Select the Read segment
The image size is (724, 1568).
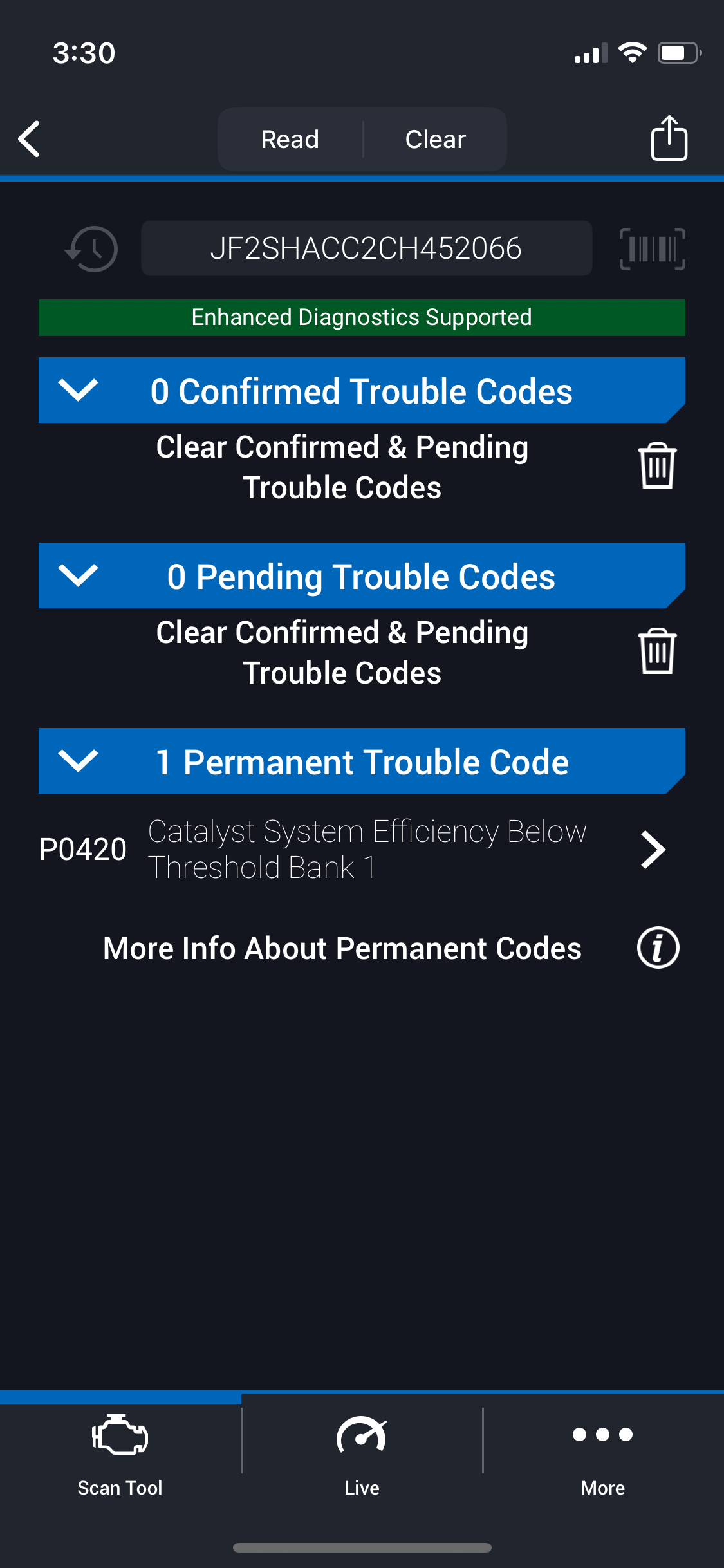pos(290,139)
